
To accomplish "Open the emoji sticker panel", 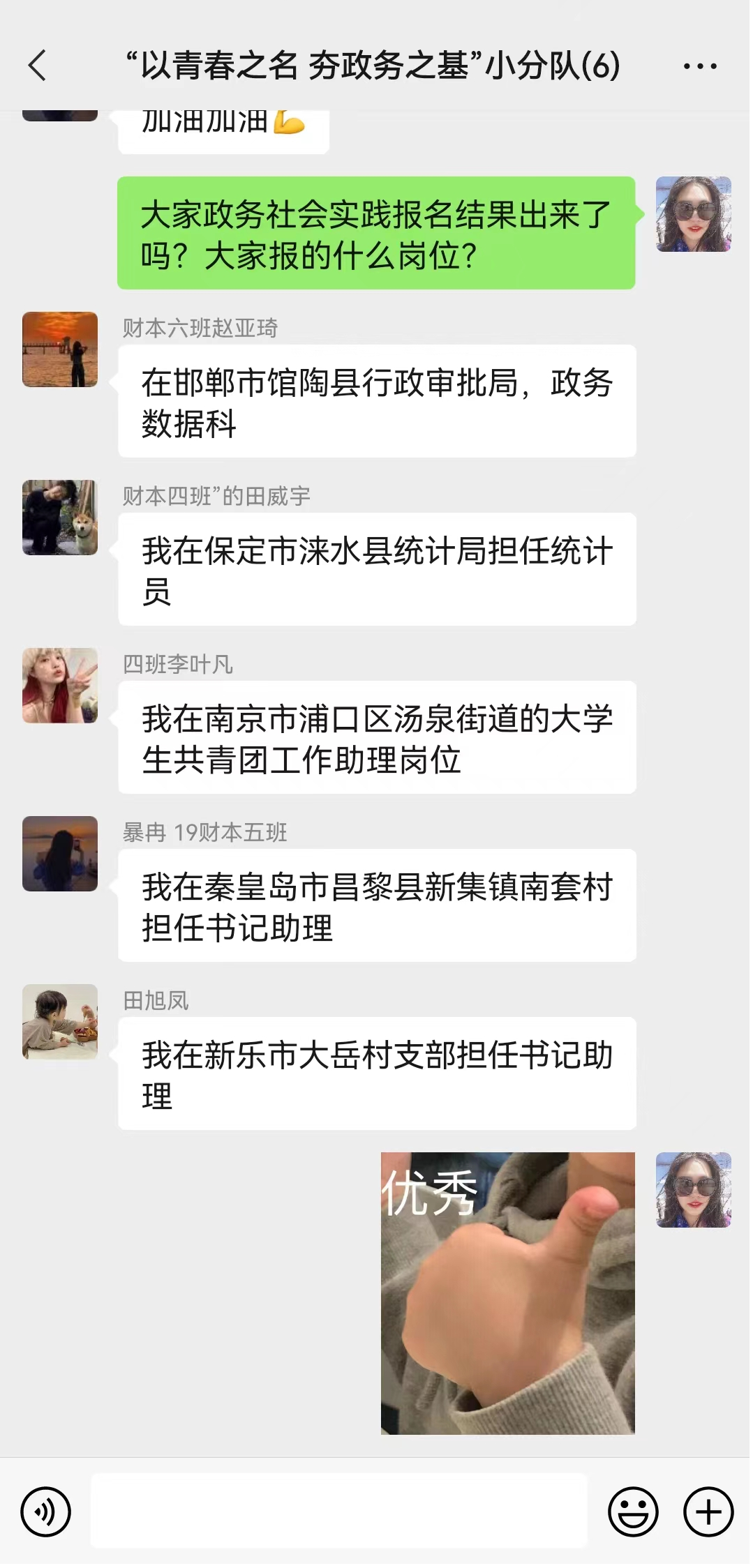I will coord(633,1512).
